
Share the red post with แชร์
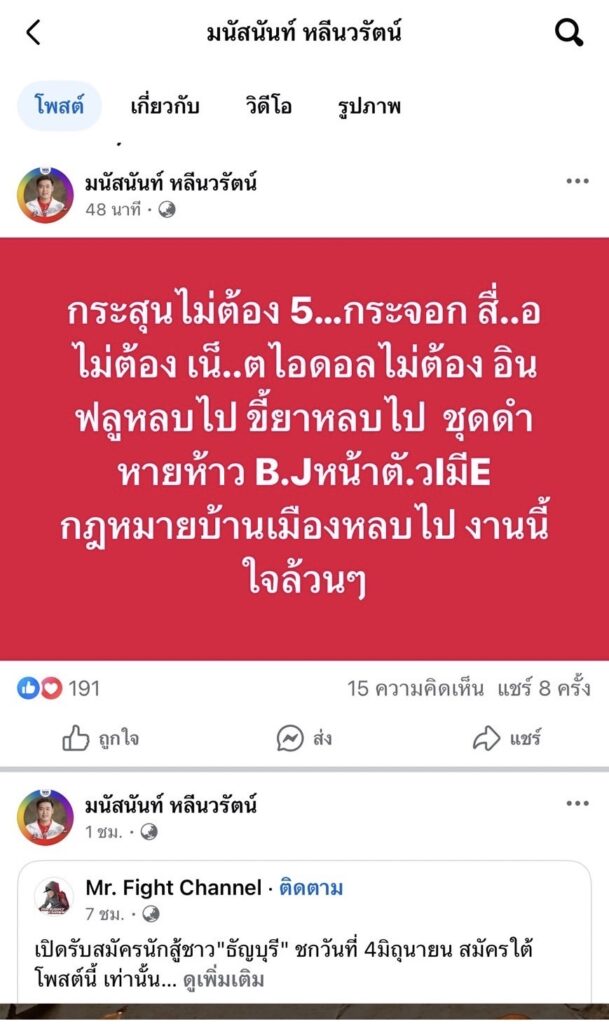506,739
